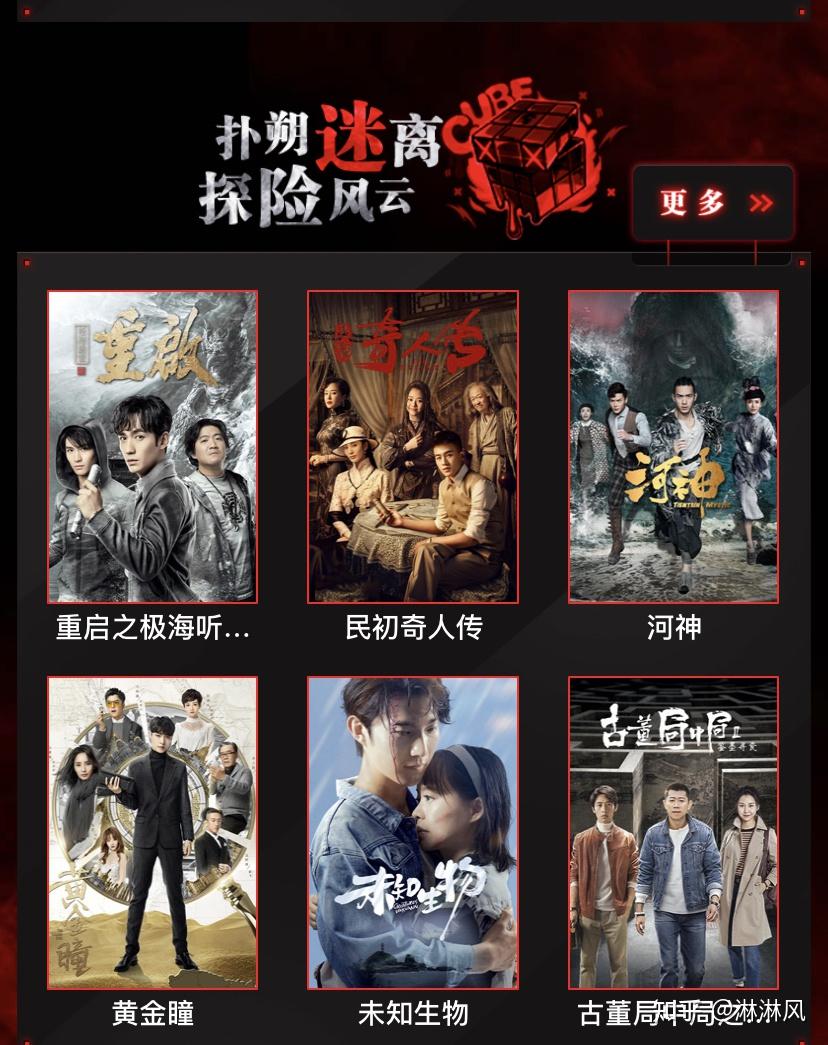Screen dimensions: 828x1045
Task: View the 黄金瞳 show tile
Action: (x=152, y=833)
